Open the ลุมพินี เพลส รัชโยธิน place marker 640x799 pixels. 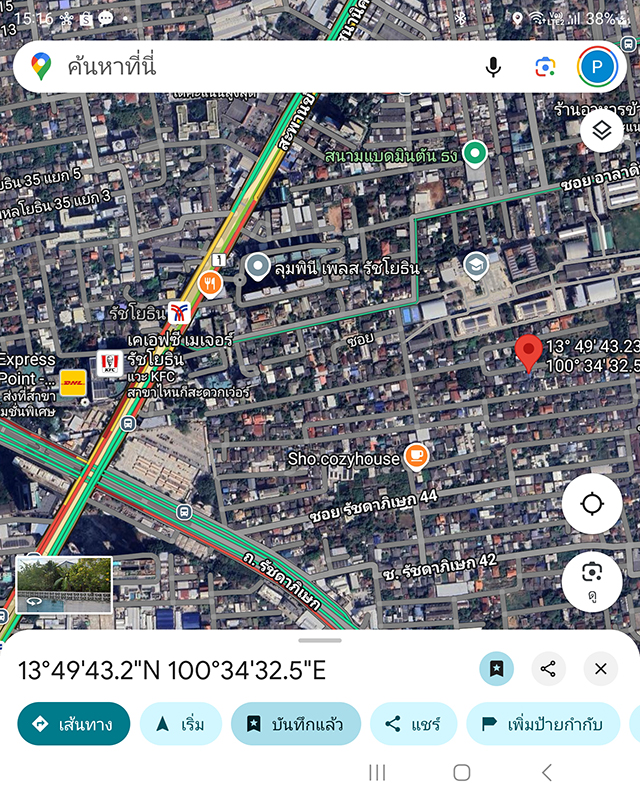(x=259, y=267)
